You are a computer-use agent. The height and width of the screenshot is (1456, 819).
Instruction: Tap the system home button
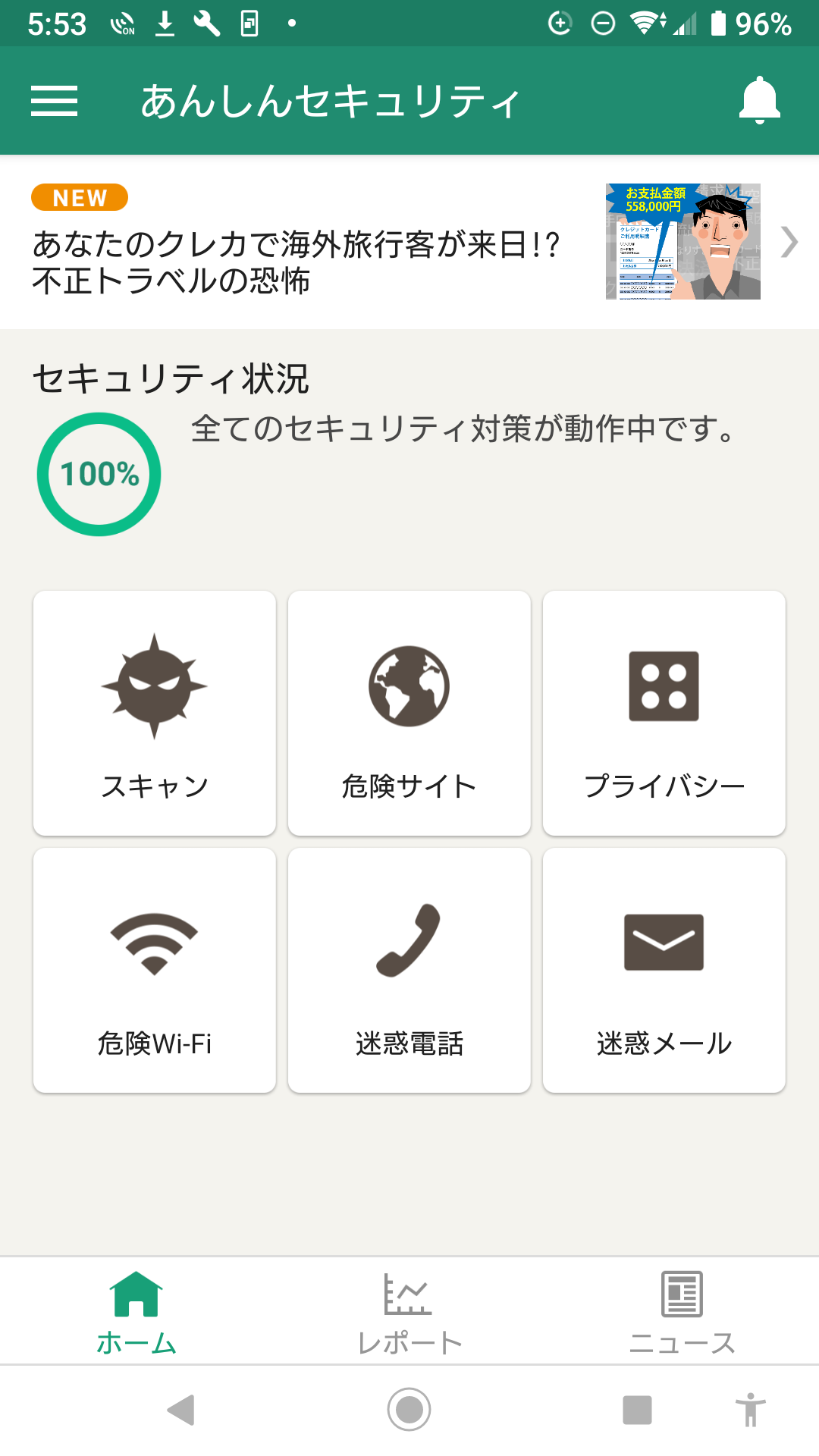409,1410
